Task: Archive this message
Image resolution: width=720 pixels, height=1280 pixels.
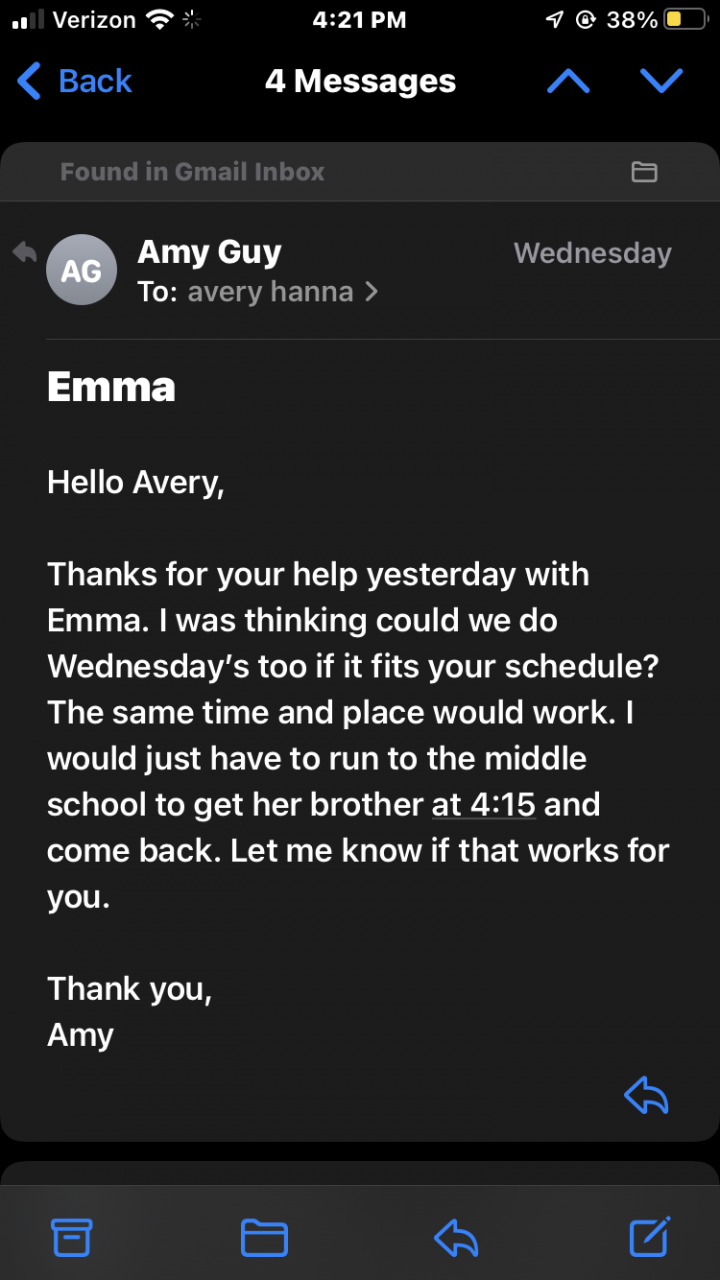Action: (x=72, y=1238)
